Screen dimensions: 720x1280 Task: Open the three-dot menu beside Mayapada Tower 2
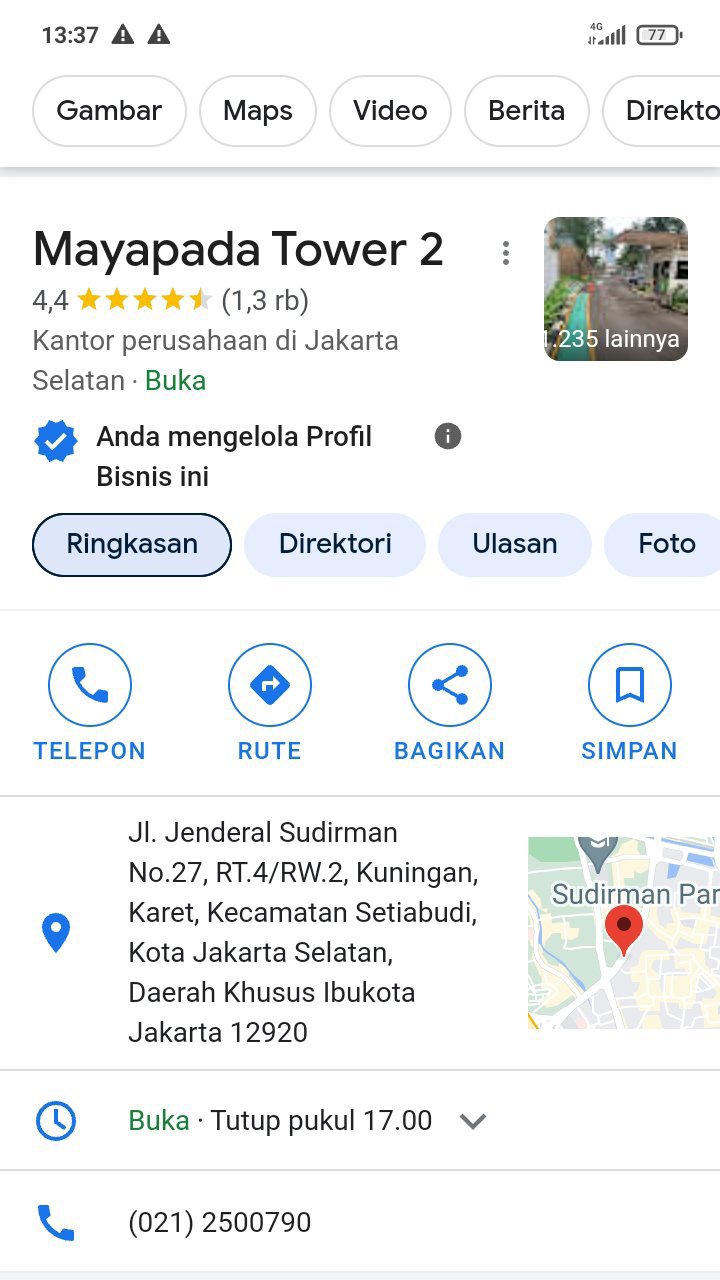[506, 253]
